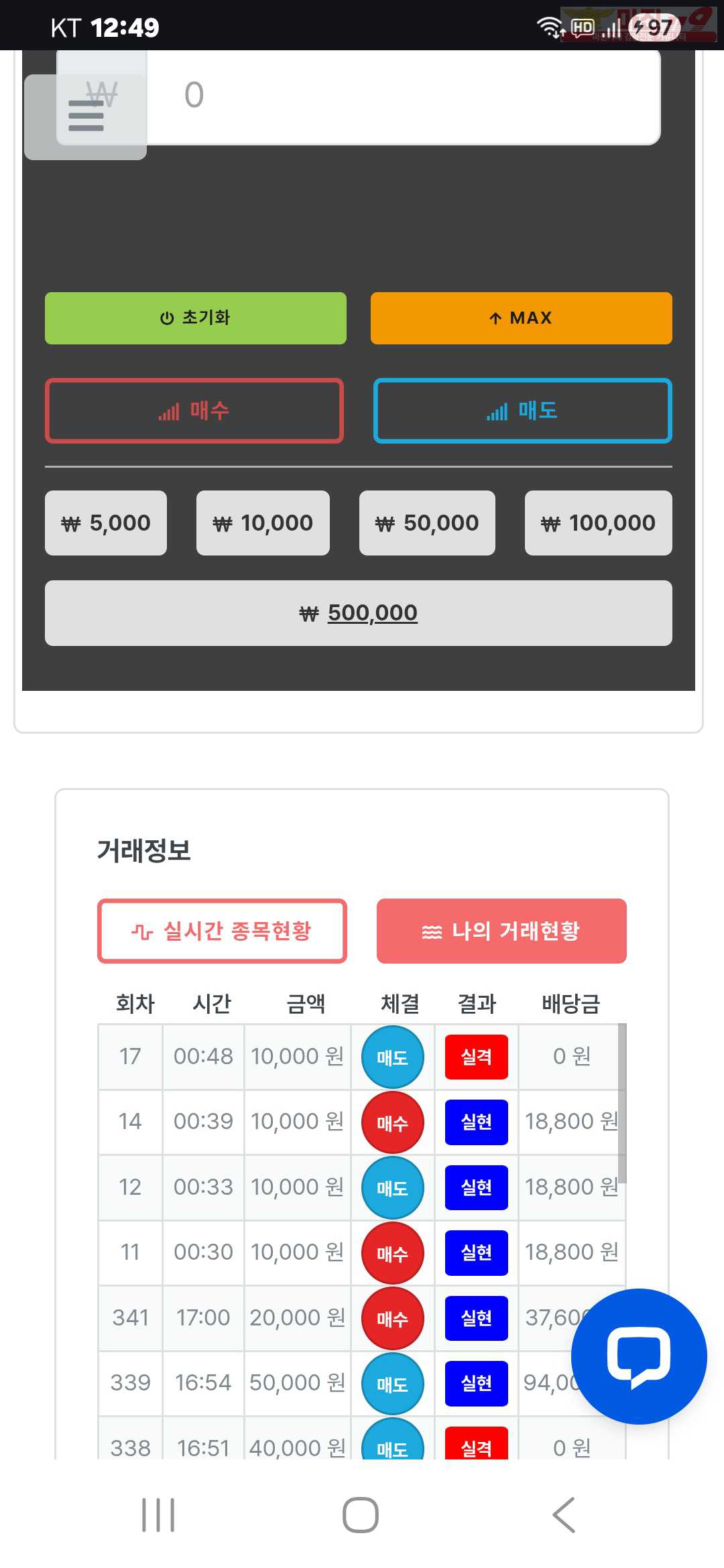Image resolution: width=724 pixels, height=1568 pixels.
Task: Choose the ₩ 50,000 quick amount
Action: pos(427,523)
